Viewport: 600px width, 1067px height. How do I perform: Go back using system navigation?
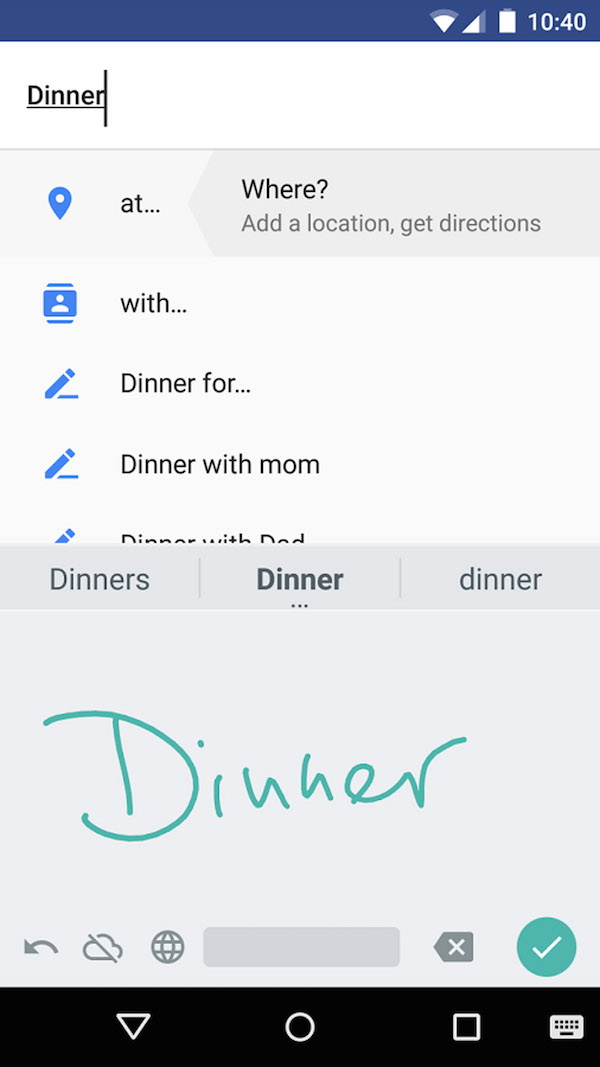coord(133,1026)
